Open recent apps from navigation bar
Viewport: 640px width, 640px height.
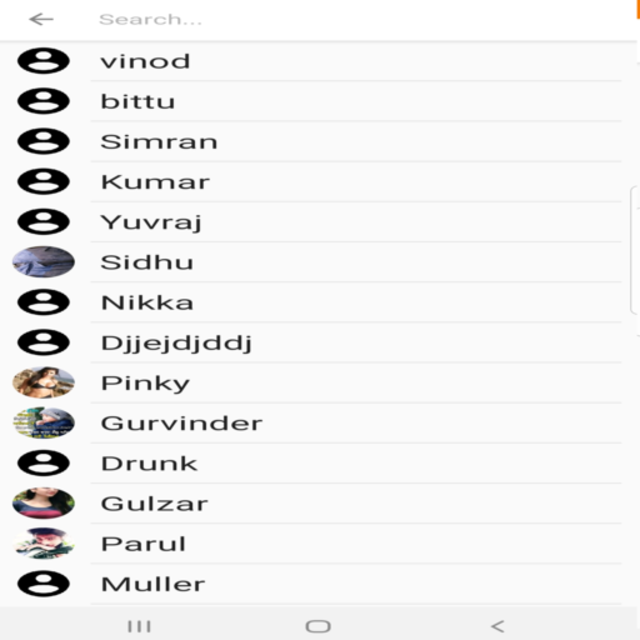[x=140, y=626]
